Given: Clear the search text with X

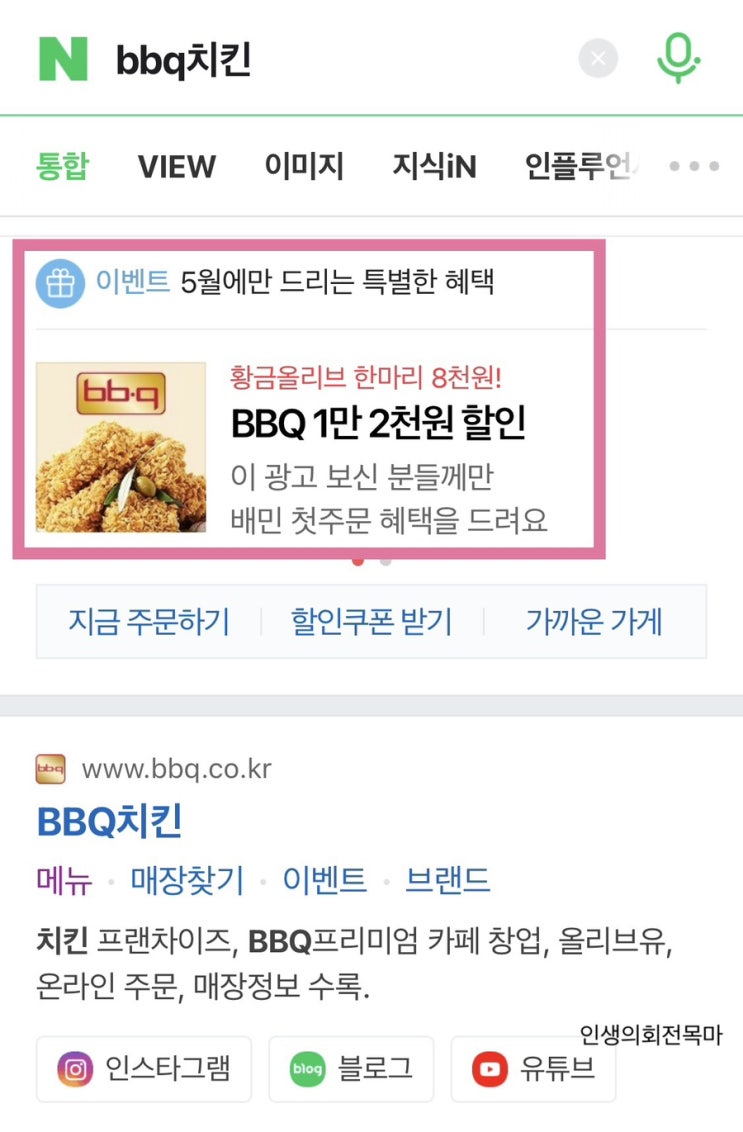Looking at the screenshot, I should [x=598, y=58].
